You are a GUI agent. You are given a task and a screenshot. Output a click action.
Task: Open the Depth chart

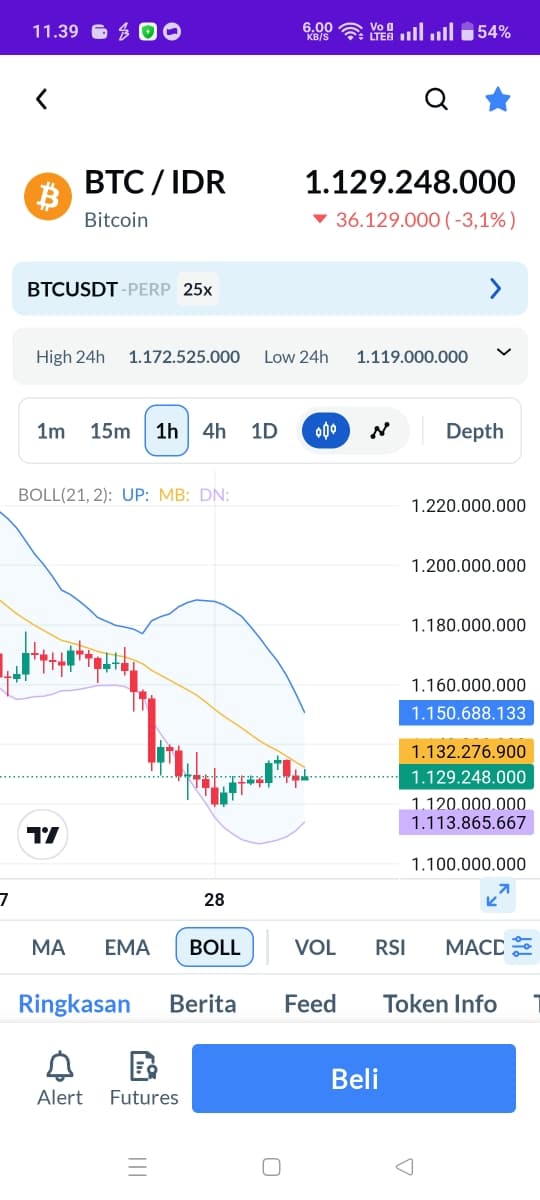coord(474,431)
